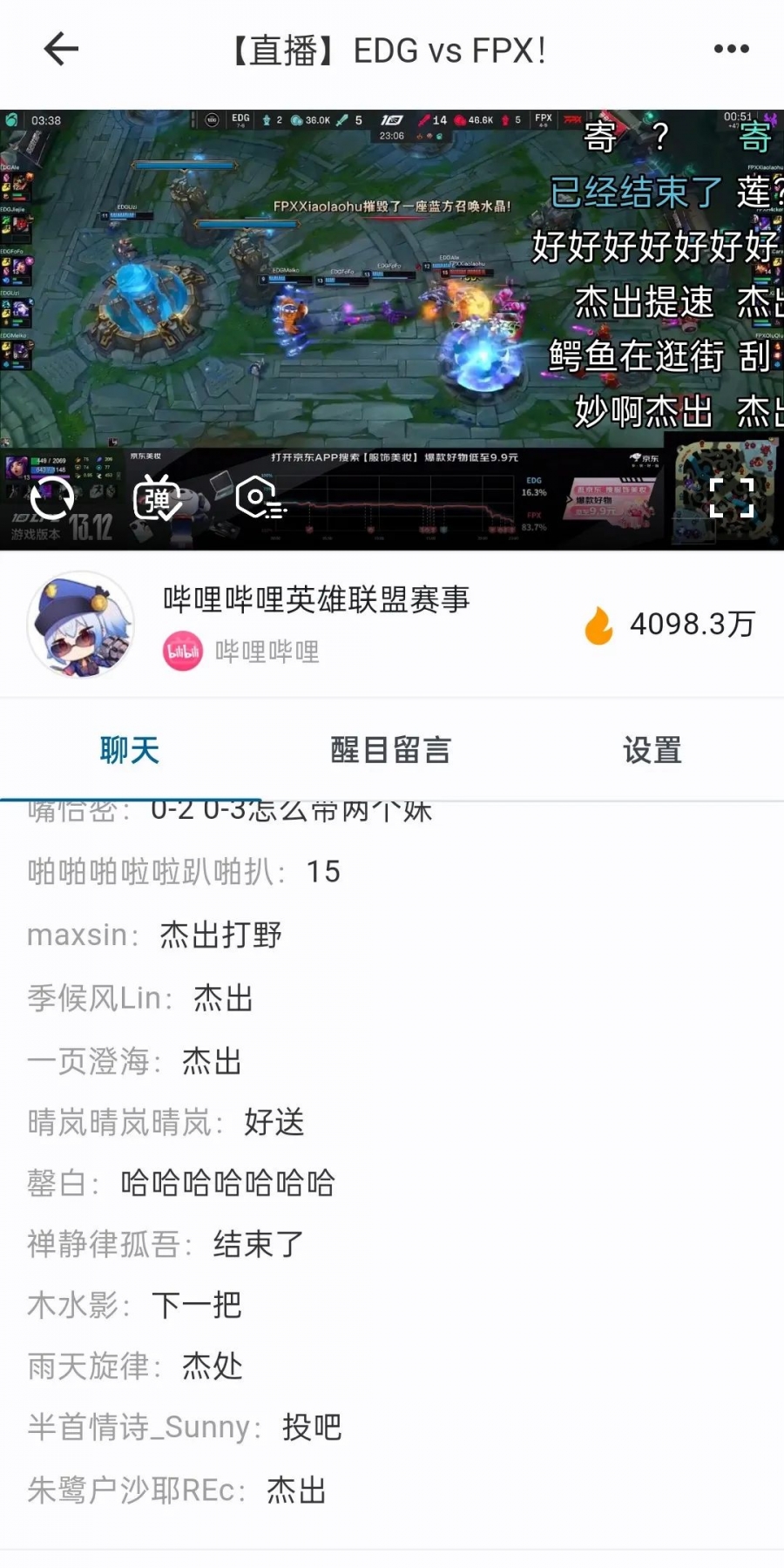Screen dimensions: 784x1568
Task: Switch to the 醒目留言 tab
Action: (391, 750)
